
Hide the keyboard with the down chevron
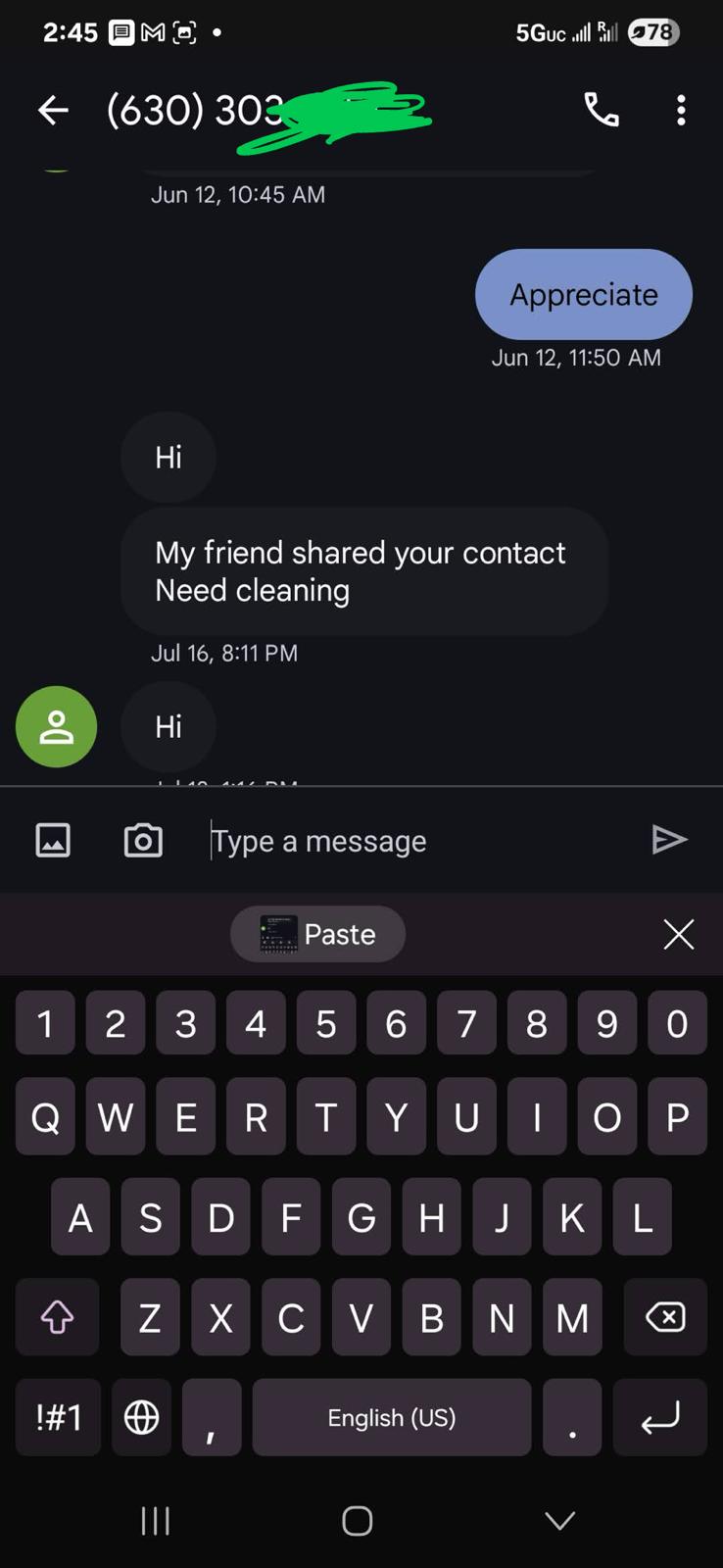[x=559, y=1521]
